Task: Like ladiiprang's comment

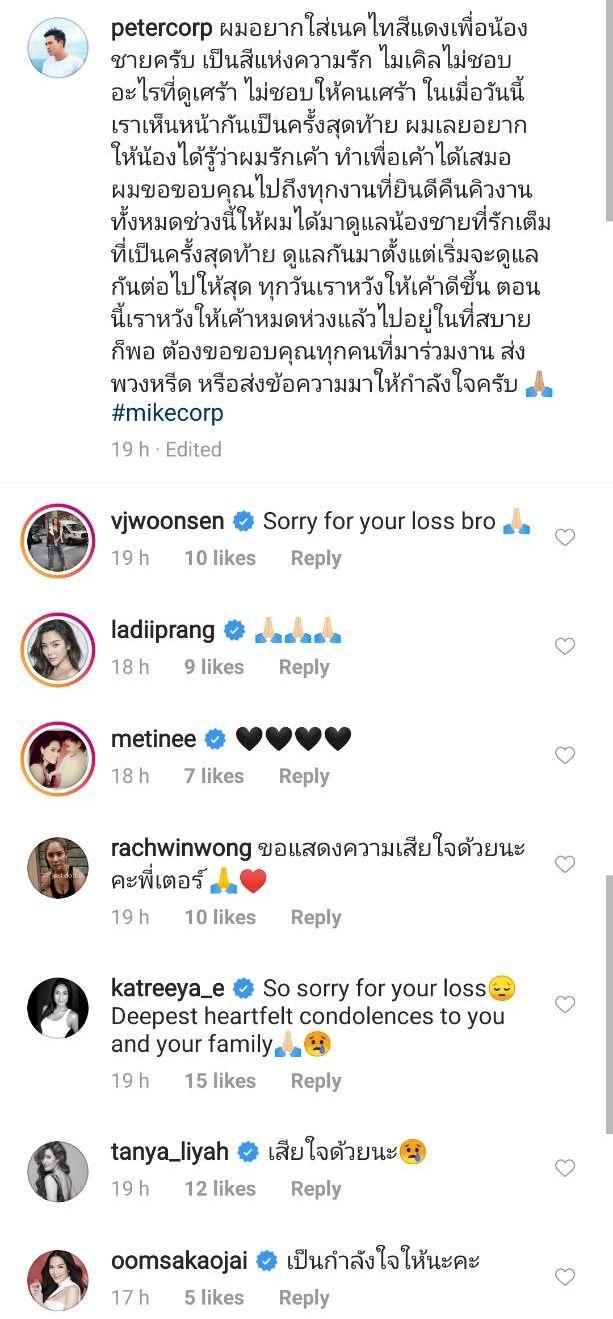Action: 565,647
